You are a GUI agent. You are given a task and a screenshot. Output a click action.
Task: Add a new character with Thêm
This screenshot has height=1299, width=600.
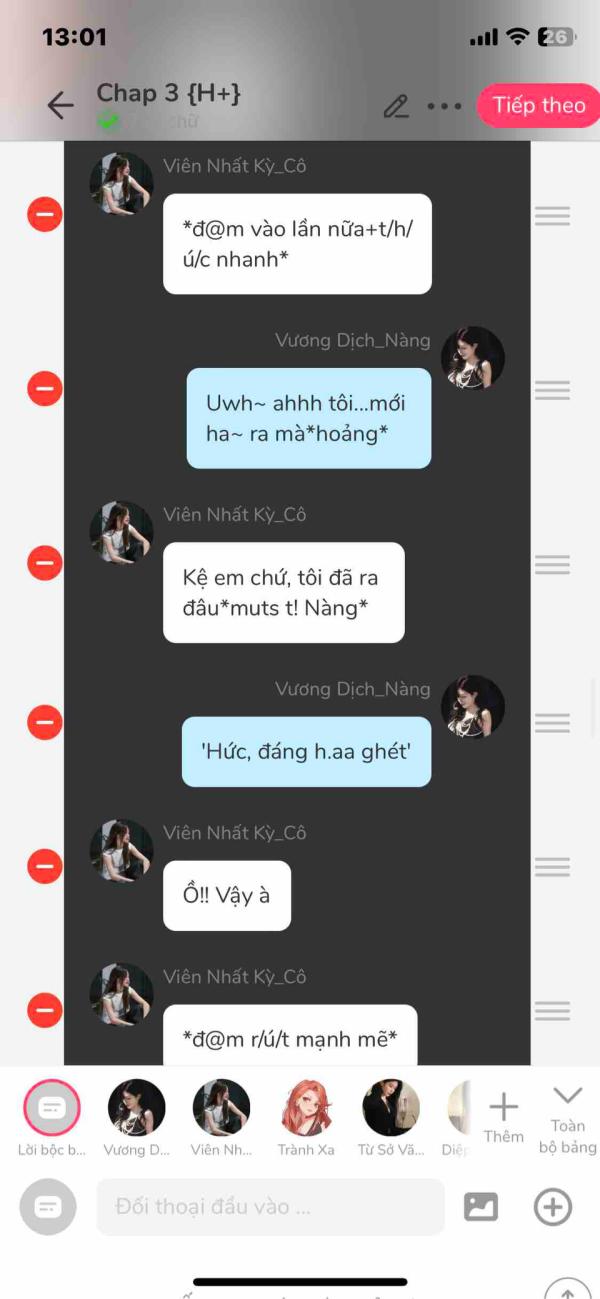click(503, 1117)
